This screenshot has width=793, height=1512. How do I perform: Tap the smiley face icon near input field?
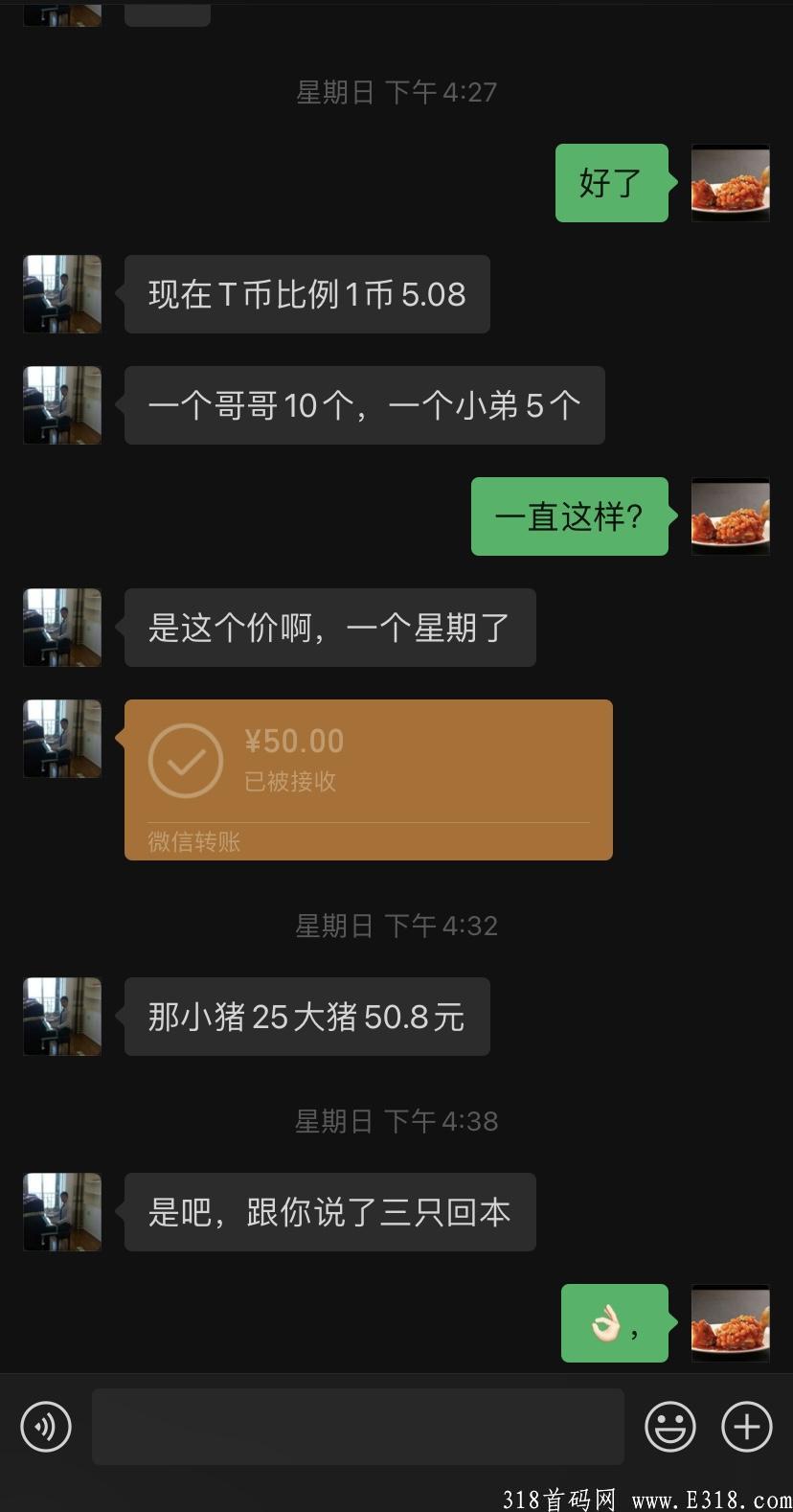click(x=670, y=1427)
